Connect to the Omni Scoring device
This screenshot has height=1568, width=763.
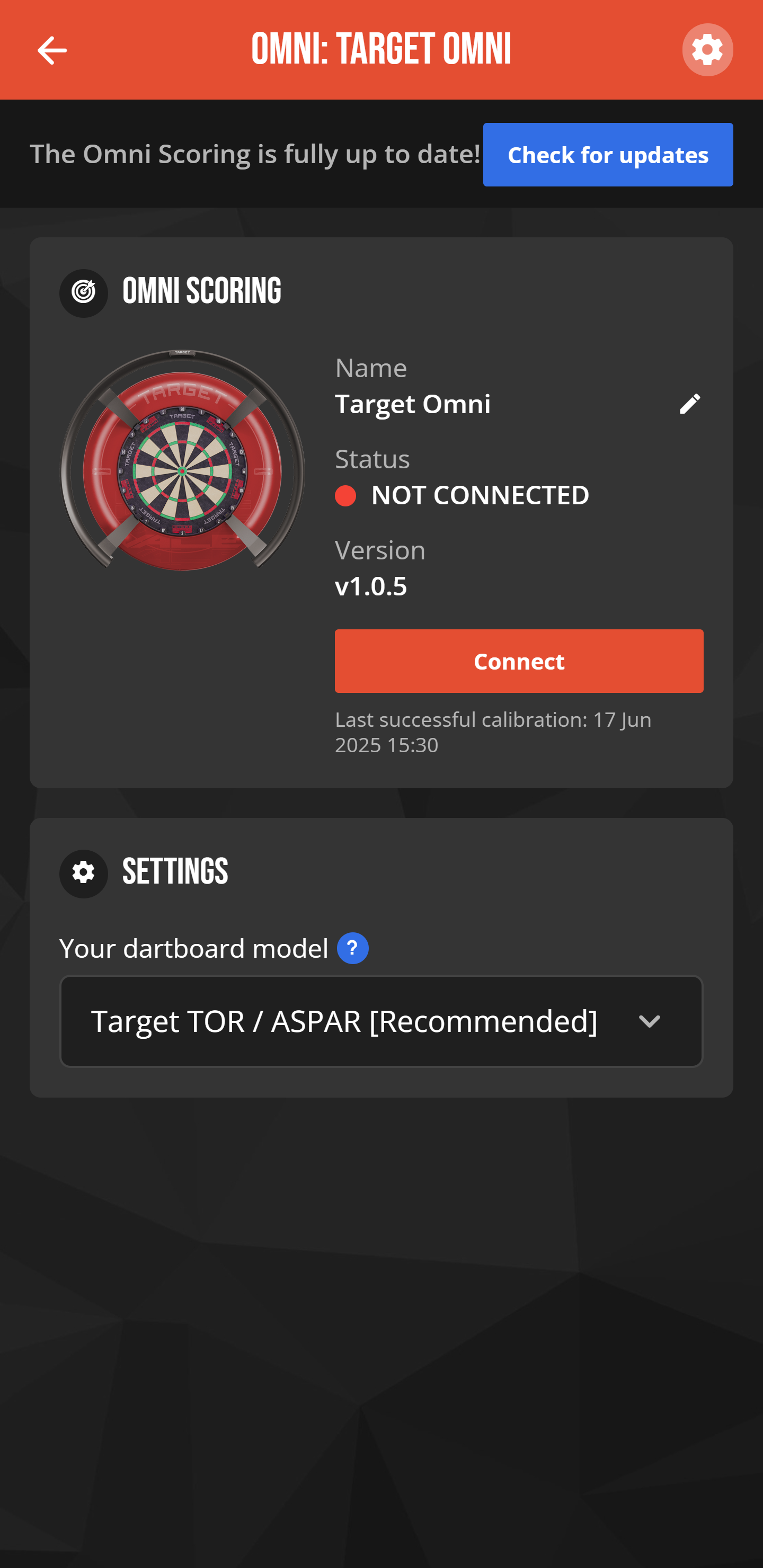coord(519,661)
